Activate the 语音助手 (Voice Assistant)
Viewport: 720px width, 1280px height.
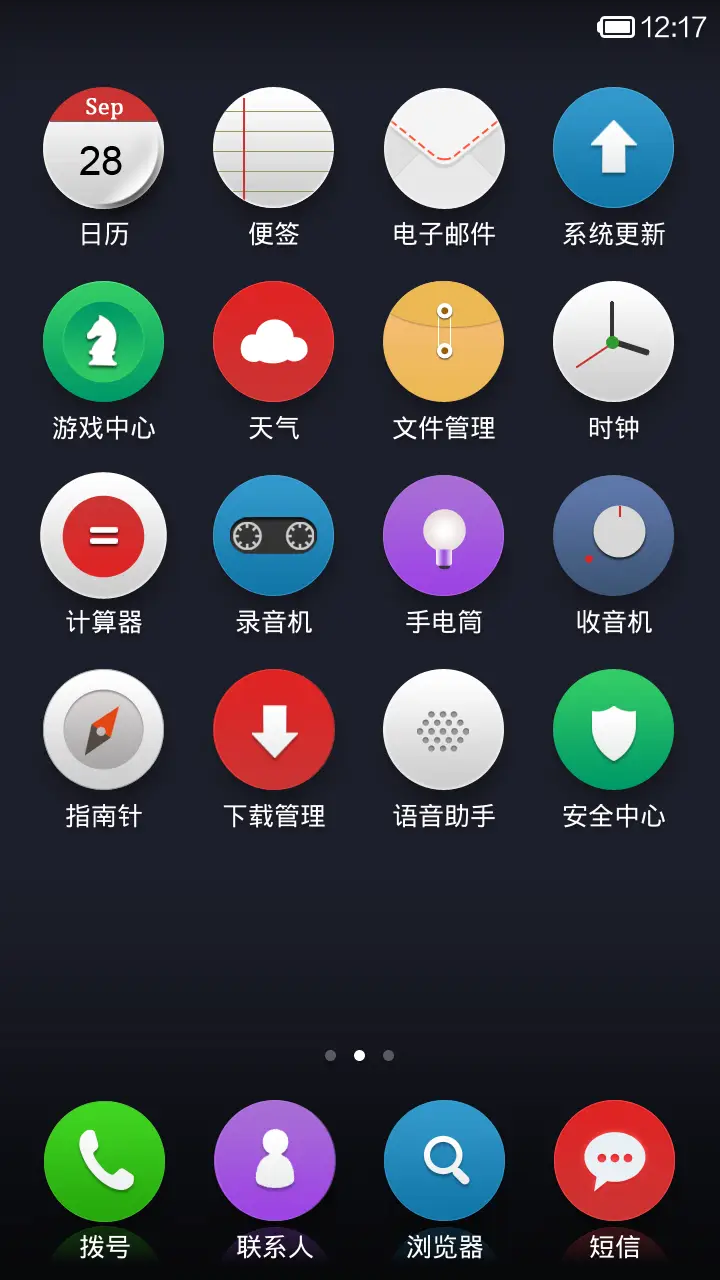tap(444, 729)
